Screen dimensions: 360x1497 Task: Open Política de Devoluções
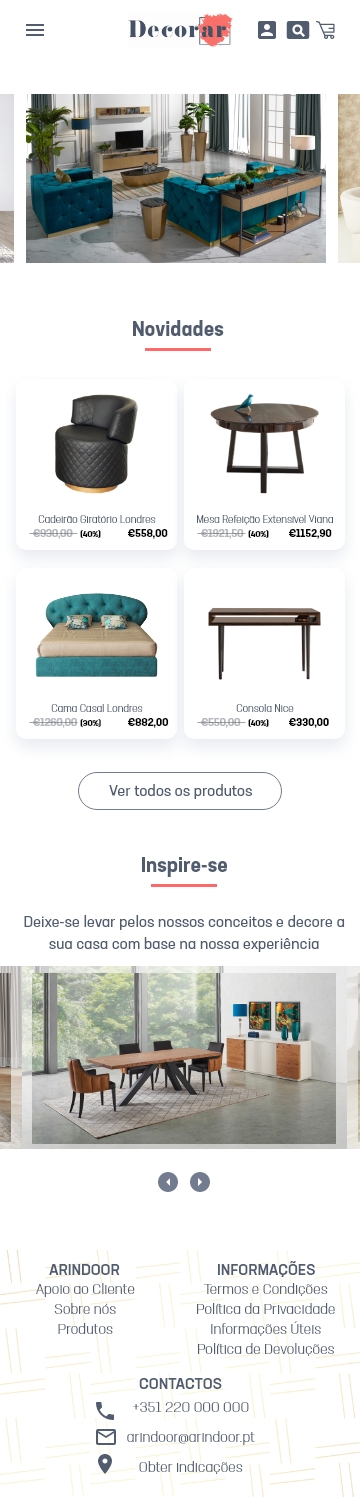pos(266,1349)
